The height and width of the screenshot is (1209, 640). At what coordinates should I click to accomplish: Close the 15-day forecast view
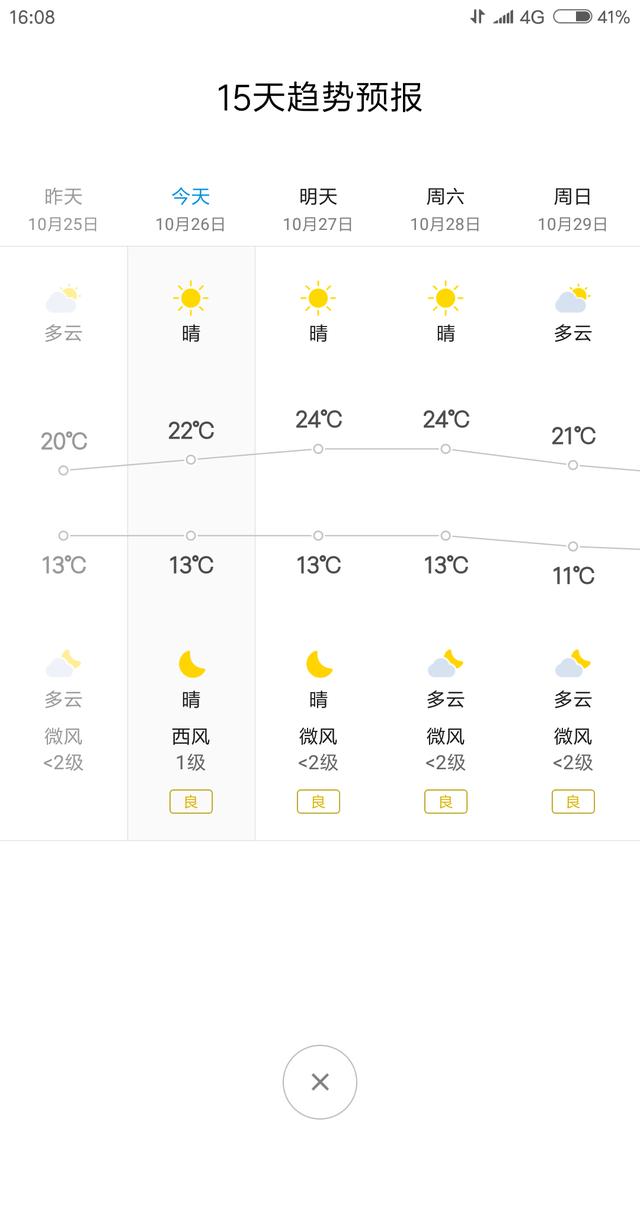(320, 1082)
